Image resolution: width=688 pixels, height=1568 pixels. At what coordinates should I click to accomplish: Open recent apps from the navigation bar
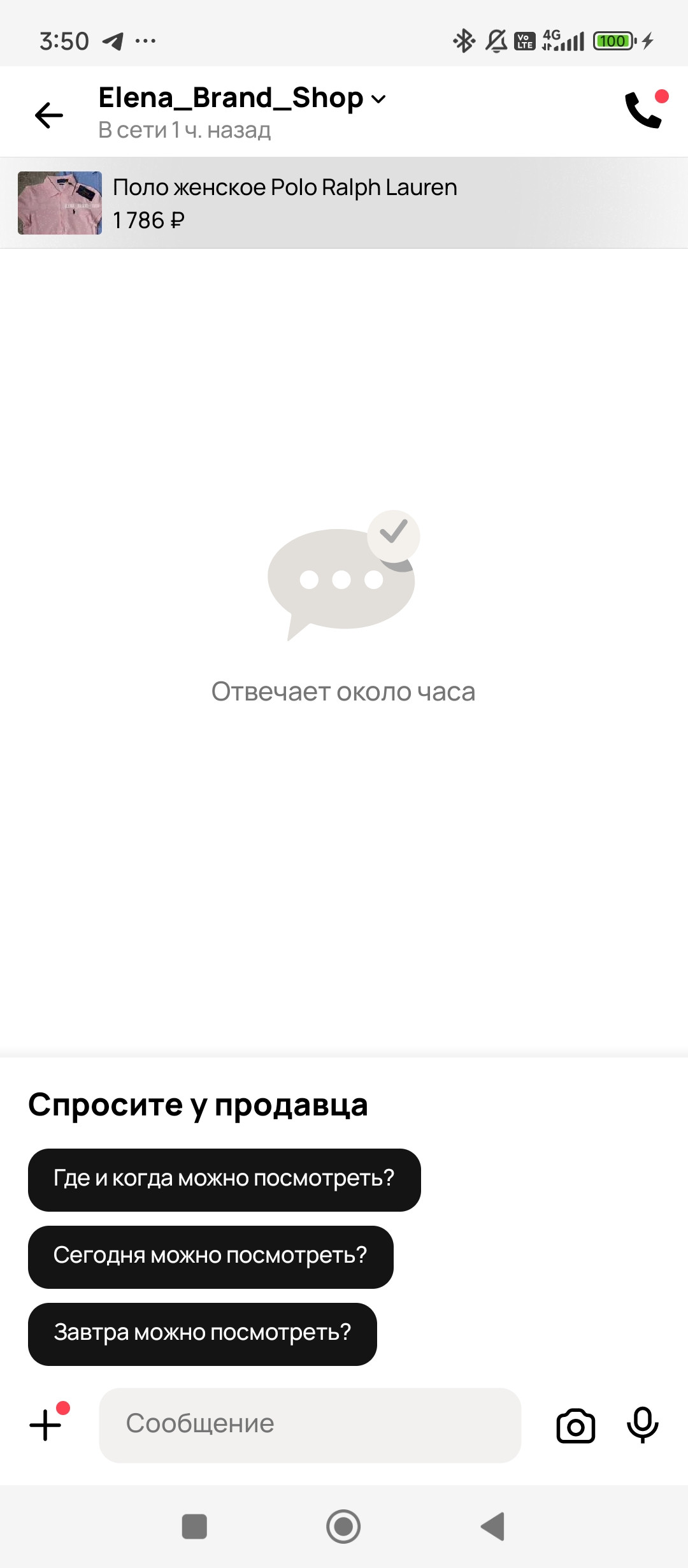194,1527
